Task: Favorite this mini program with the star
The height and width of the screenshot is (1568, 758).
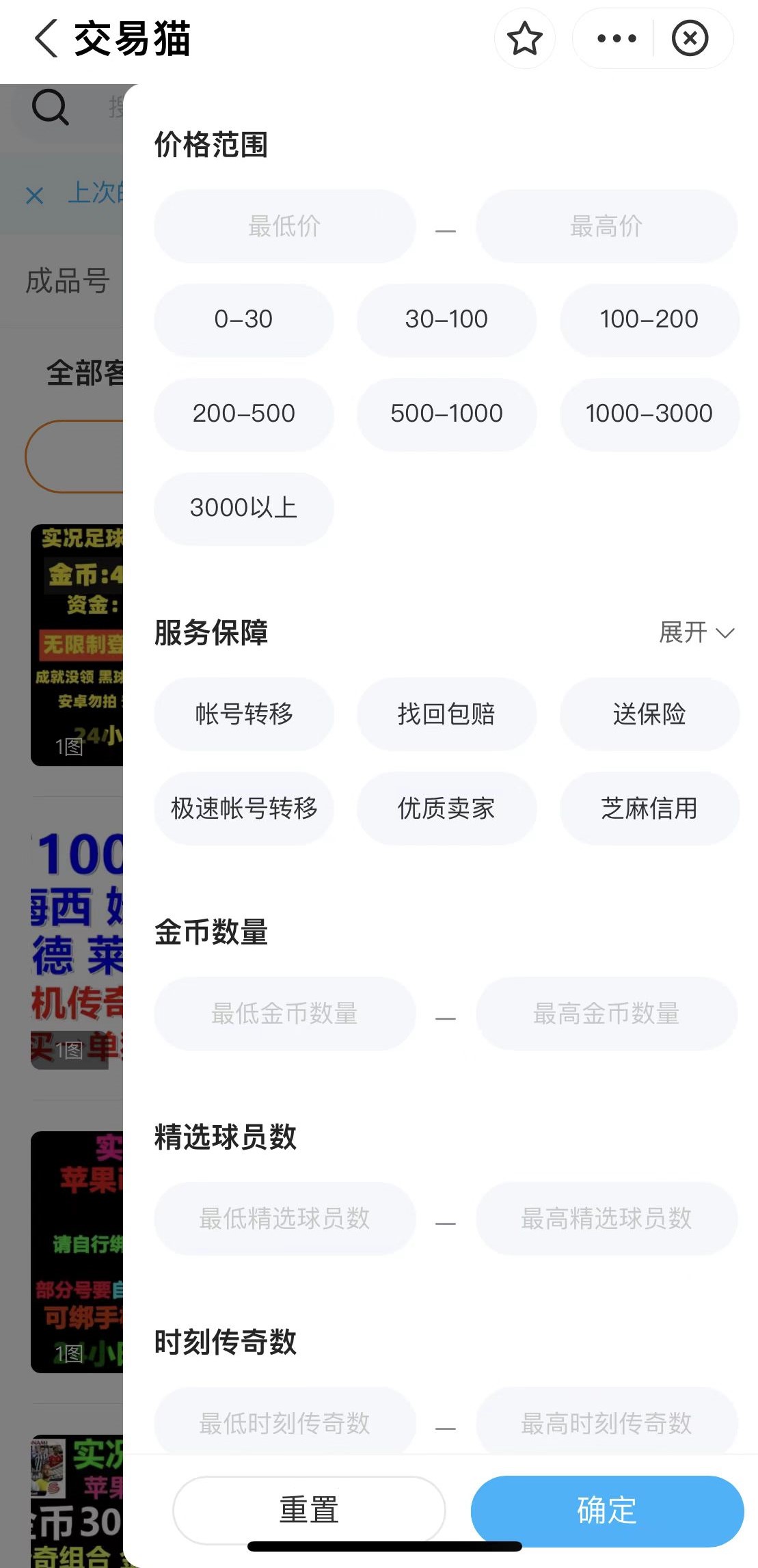Action: click(524, 38)
